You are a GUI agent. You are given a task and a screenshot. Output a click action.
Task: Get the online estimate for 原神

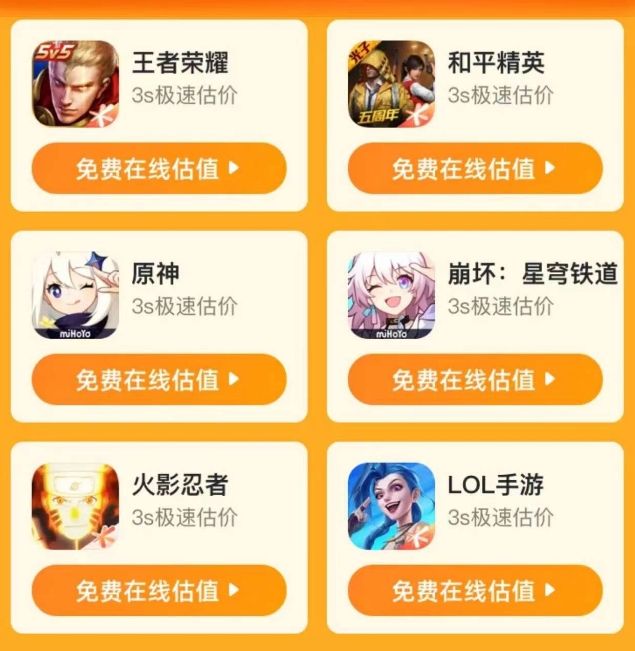click(x=159, y=379)
